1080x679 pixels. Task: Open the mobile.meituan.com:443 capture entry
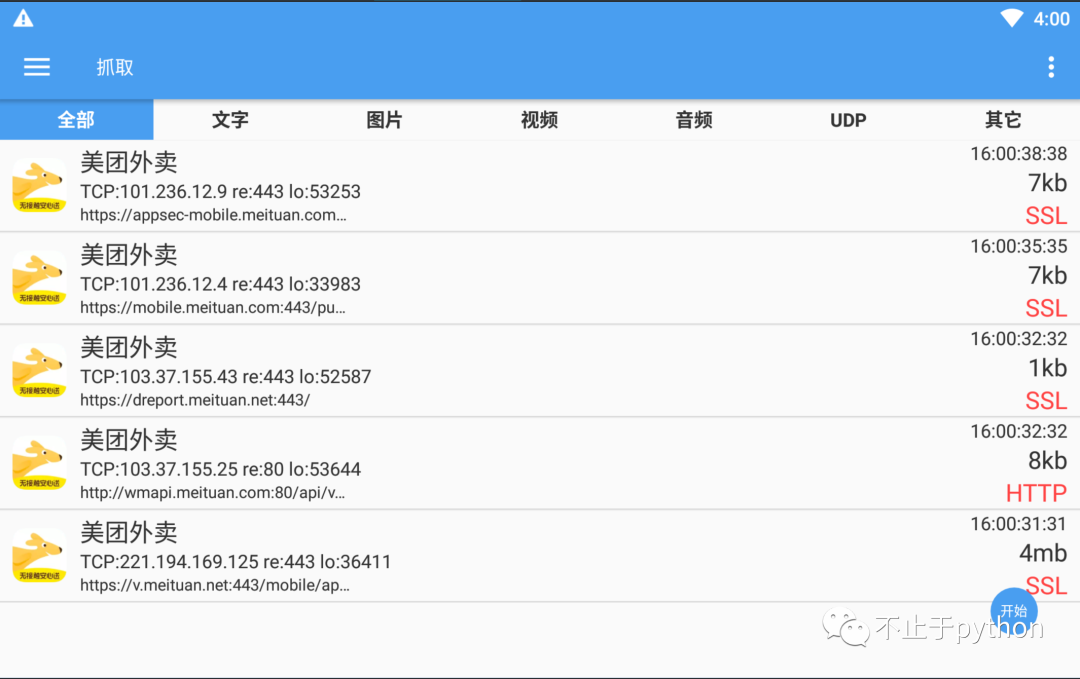point(500,279)
